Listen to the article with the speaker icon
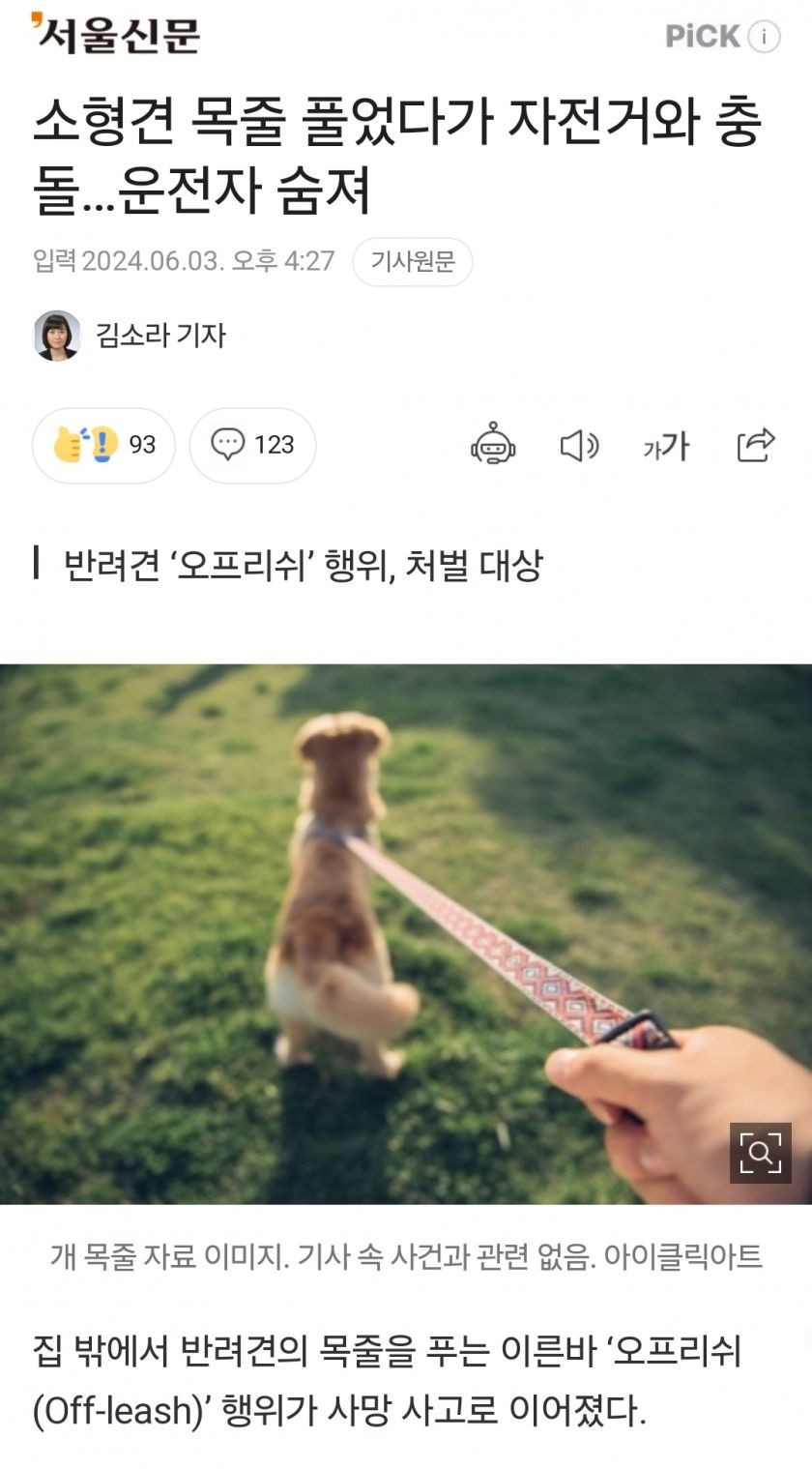This screenshot has width=812, height=1469. [x=579, y=445]
